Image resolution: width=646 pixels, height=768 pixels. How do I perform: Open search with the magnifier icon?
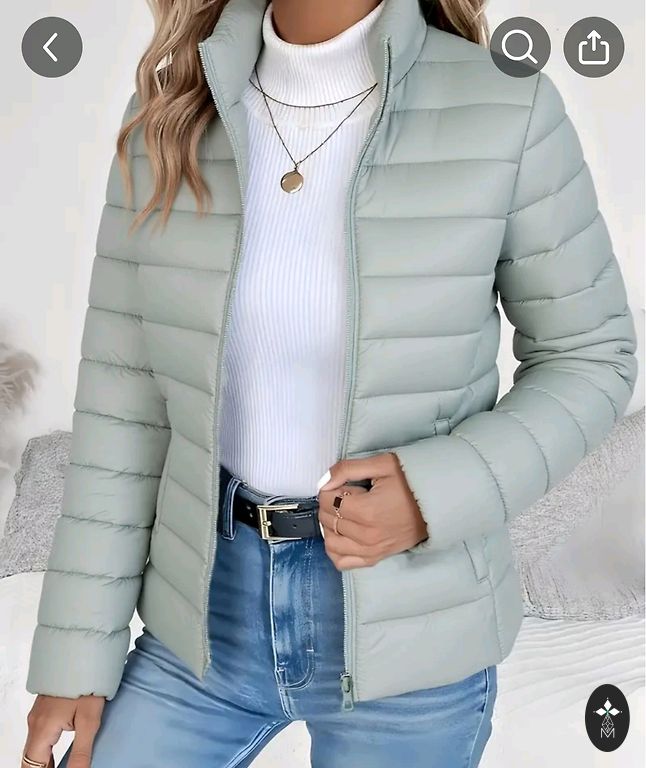pos(520,47)
